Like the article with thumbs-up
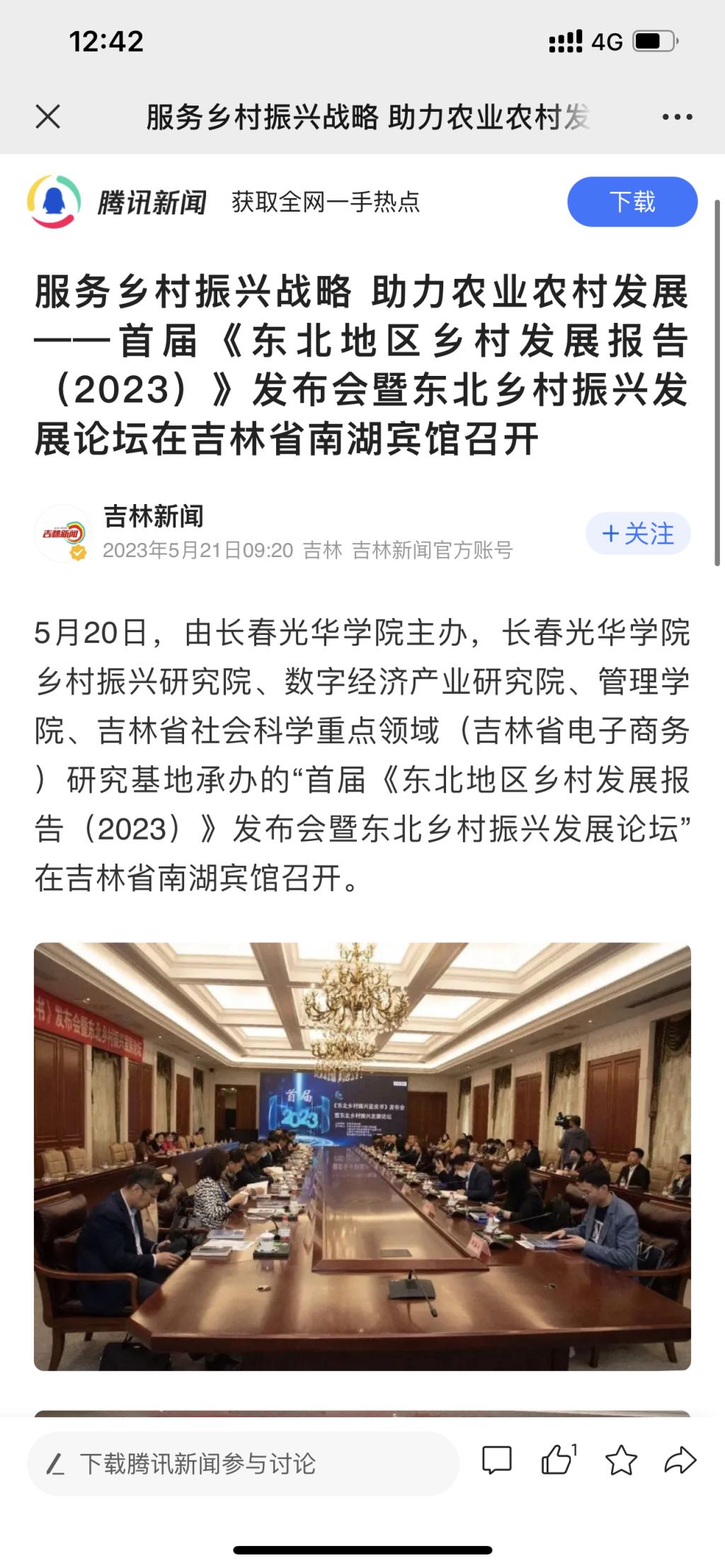This screenshot has width=725, height=1568. click(x=558, y=1460)
